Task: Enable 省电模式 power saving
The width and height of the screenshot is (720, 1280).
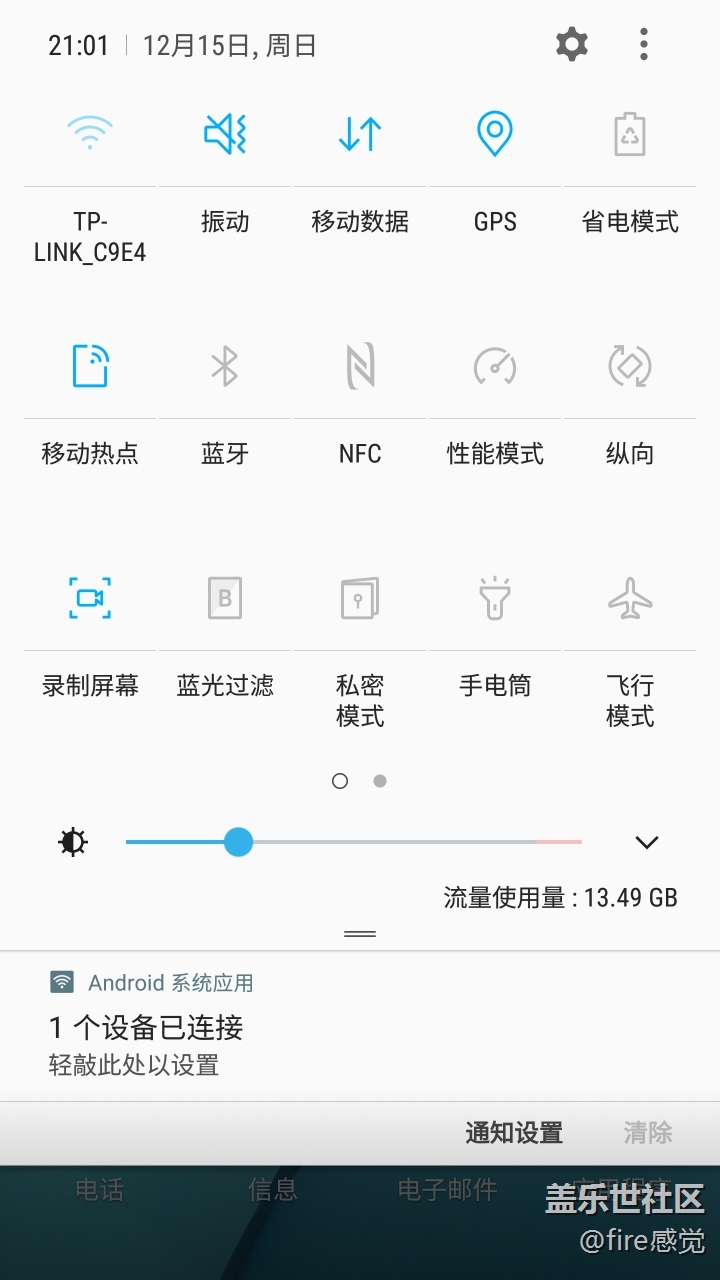Action: tap(630, 133)
